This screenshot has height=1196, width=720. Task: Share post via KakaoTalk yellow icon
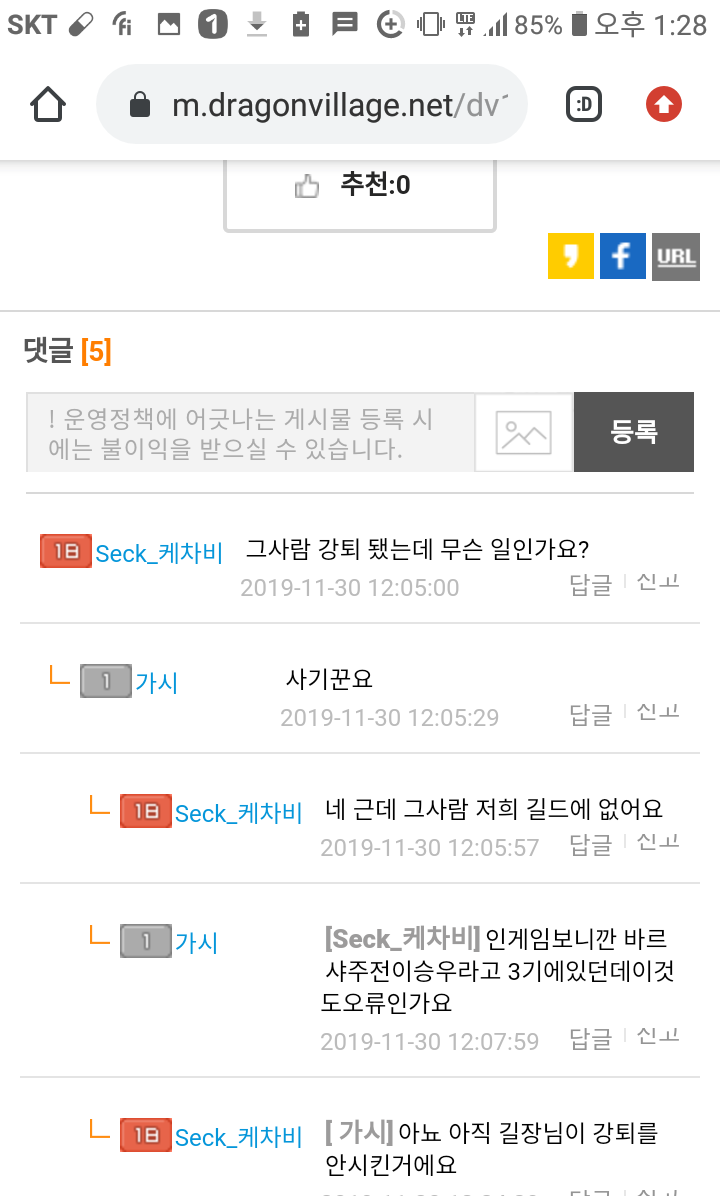(x=570, y=256)
